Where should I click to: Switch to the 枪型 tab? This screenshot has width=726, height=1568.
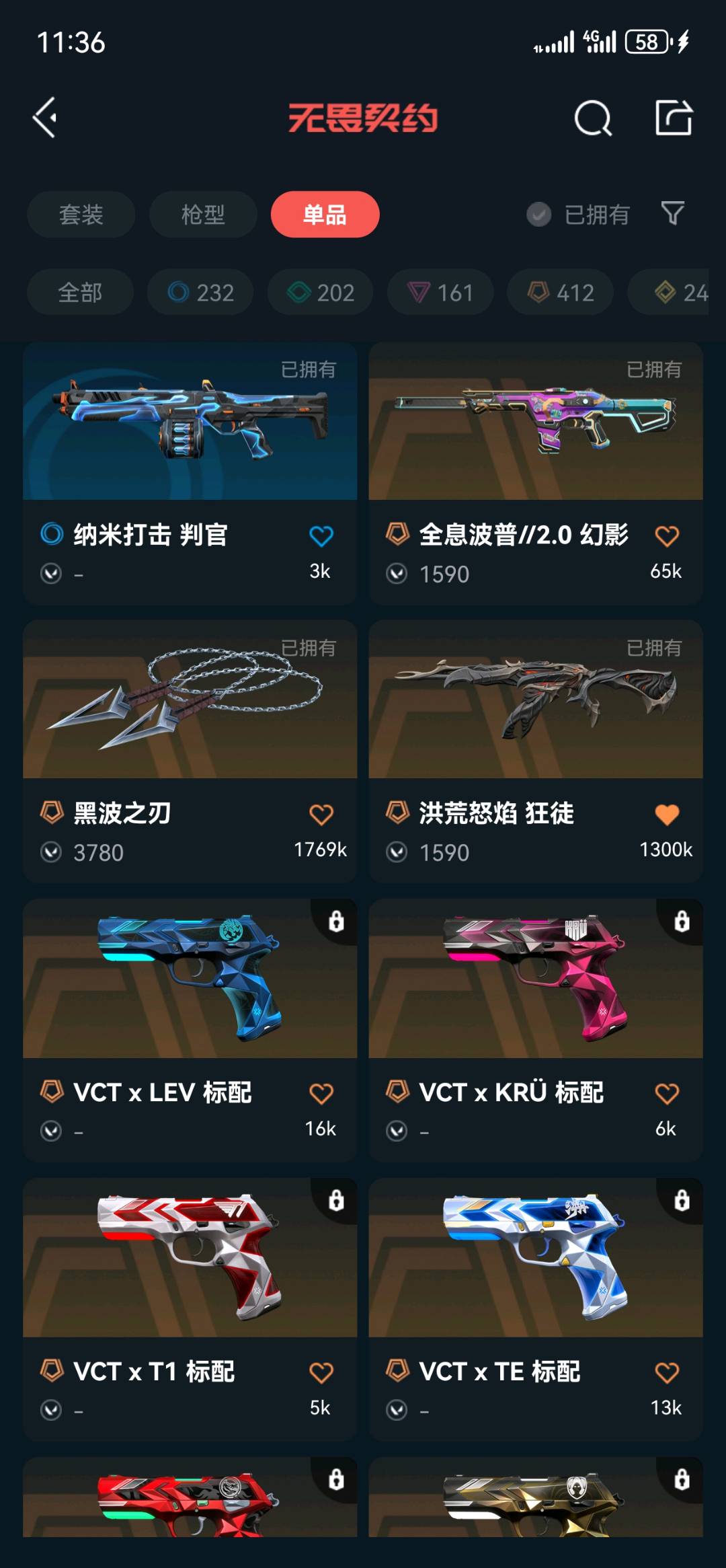click(202, 215)
